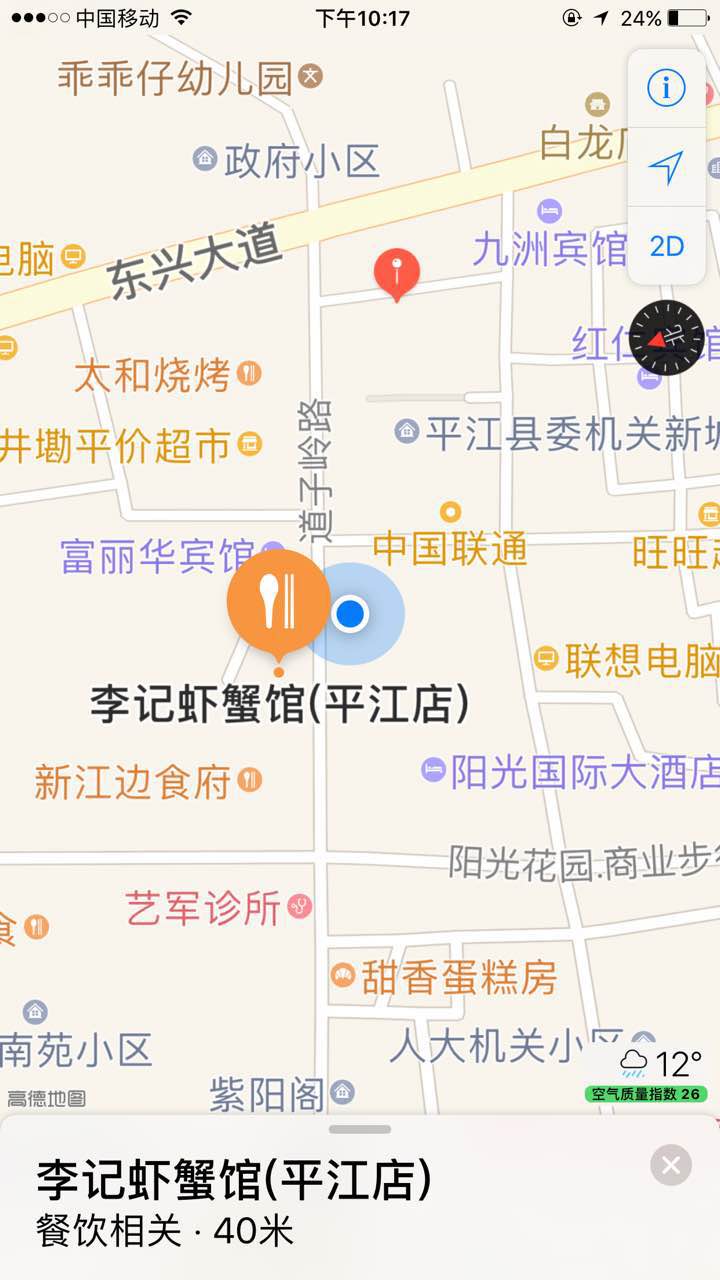Tap the location tracking arrow
720x1280 pixels.
click(666, 167)
